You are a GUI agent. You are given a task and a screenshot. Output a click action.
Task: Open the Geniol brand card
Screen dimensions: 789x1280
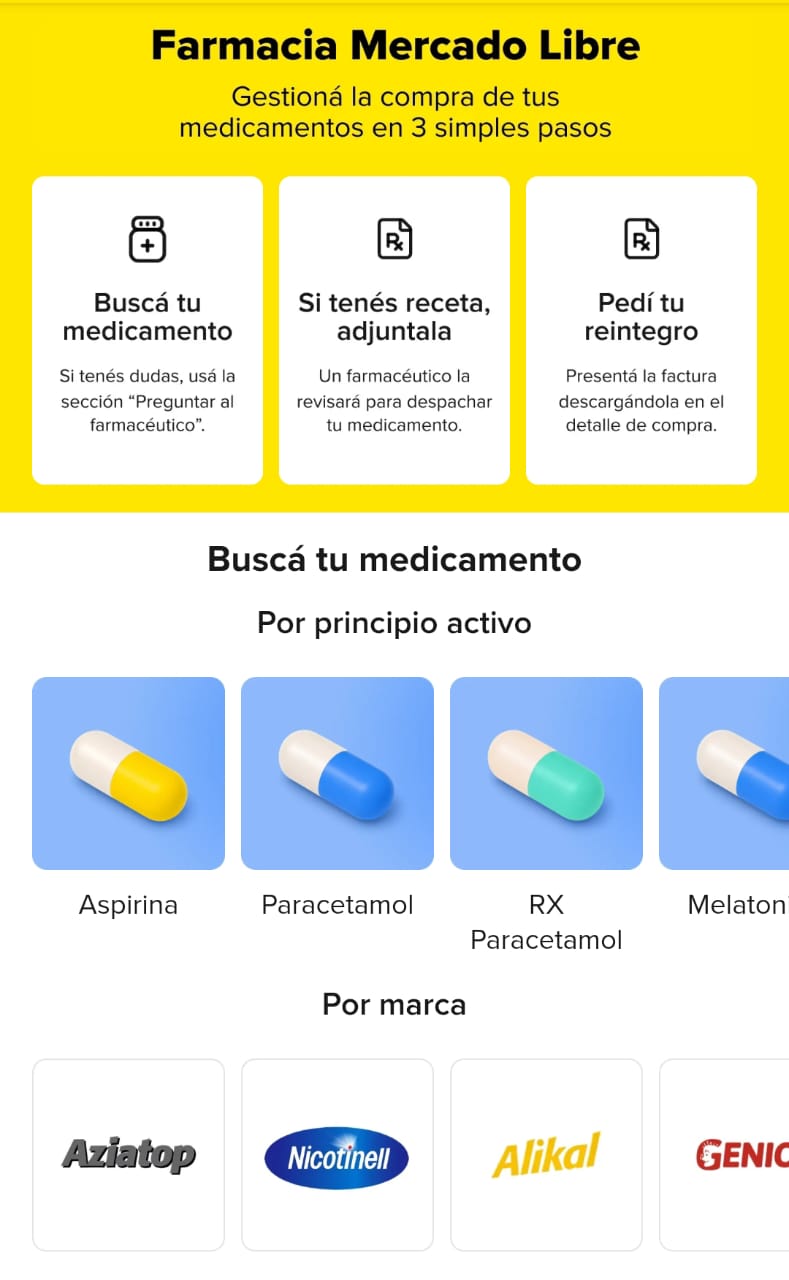point(724,1155)
